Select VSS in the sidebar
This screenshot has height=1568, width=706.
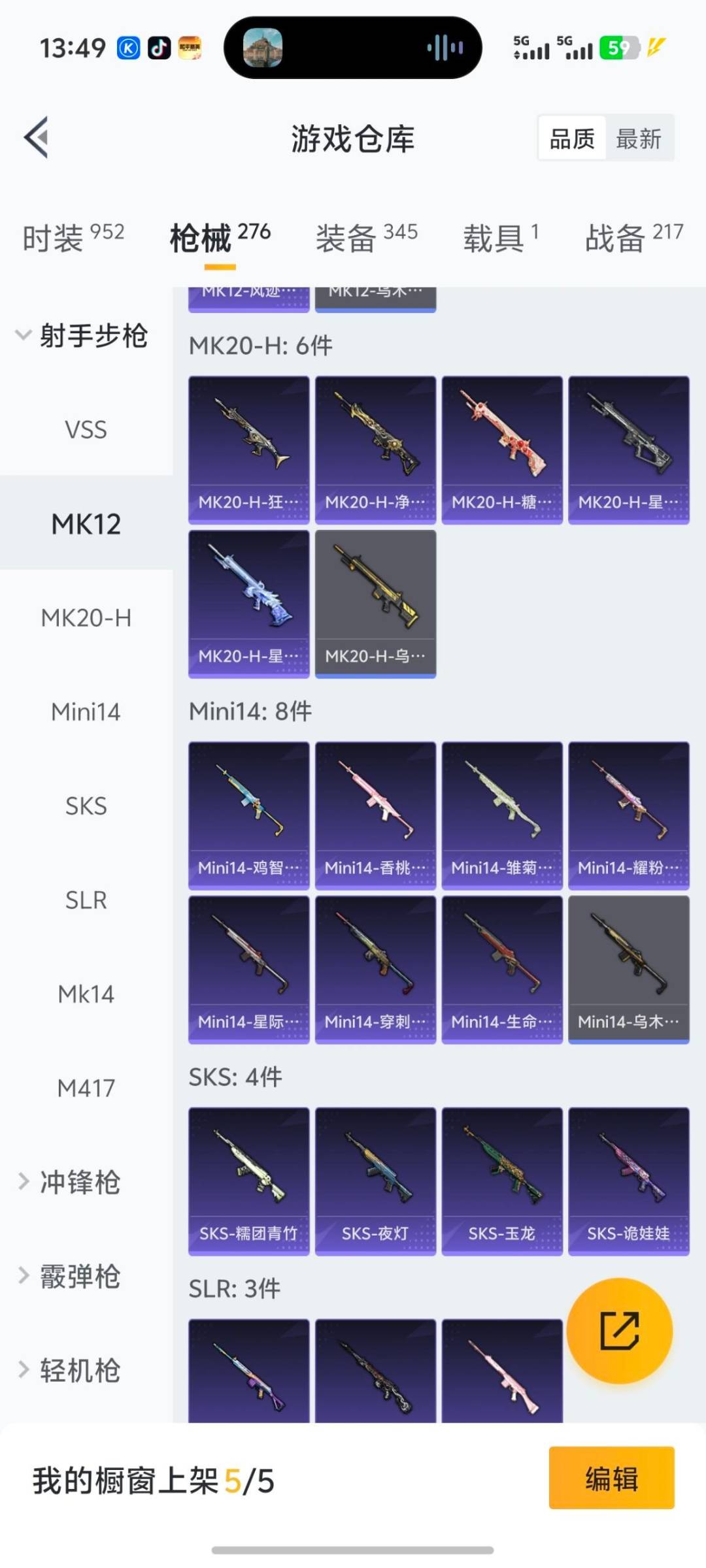[x=86, y=430]
